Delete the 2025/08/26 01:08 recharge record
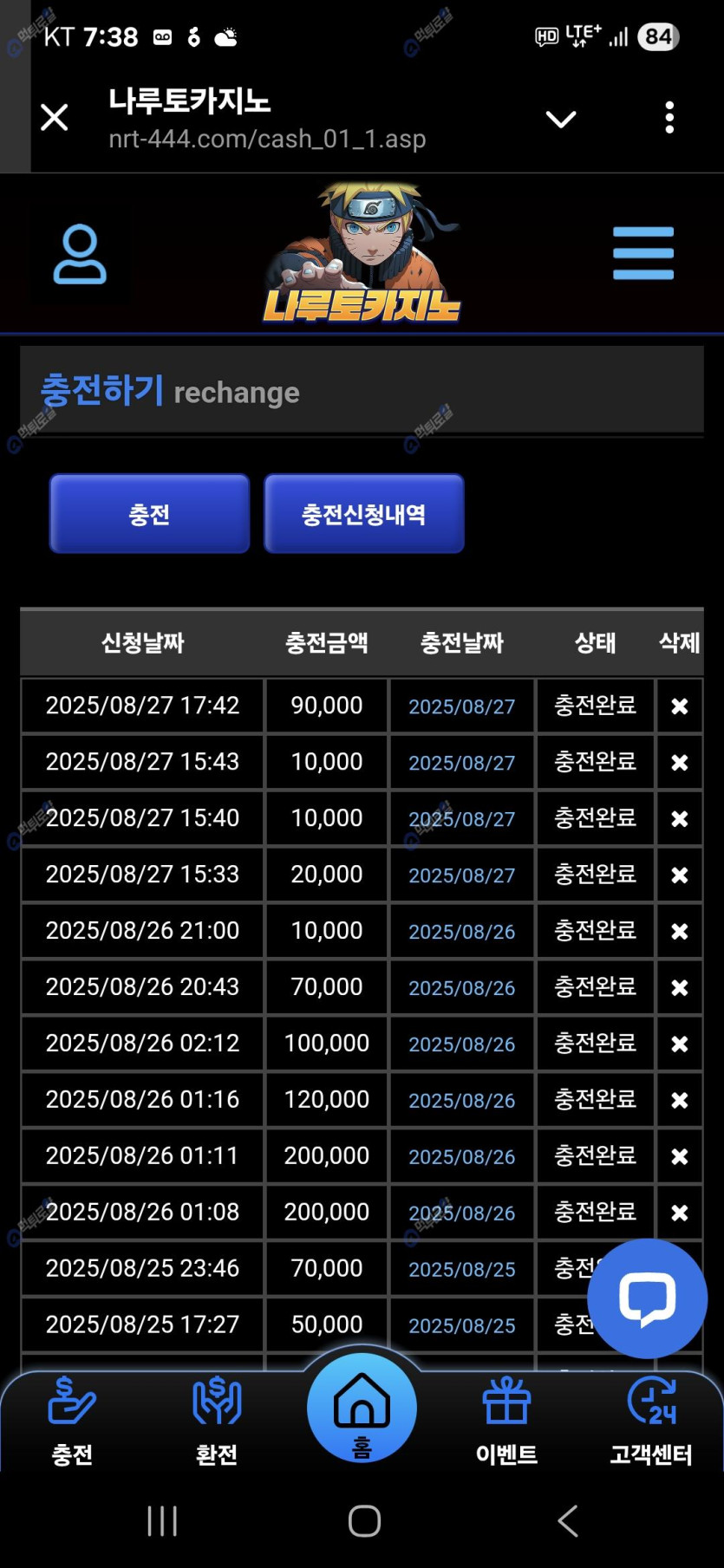This screenshot has width=724, height=1568. pos(680,1213)
